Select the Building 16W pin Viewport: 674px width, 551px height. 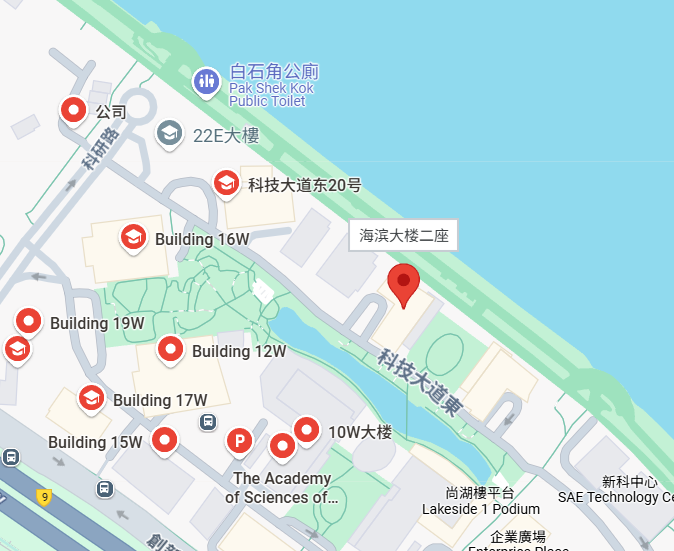coord(133,237)
